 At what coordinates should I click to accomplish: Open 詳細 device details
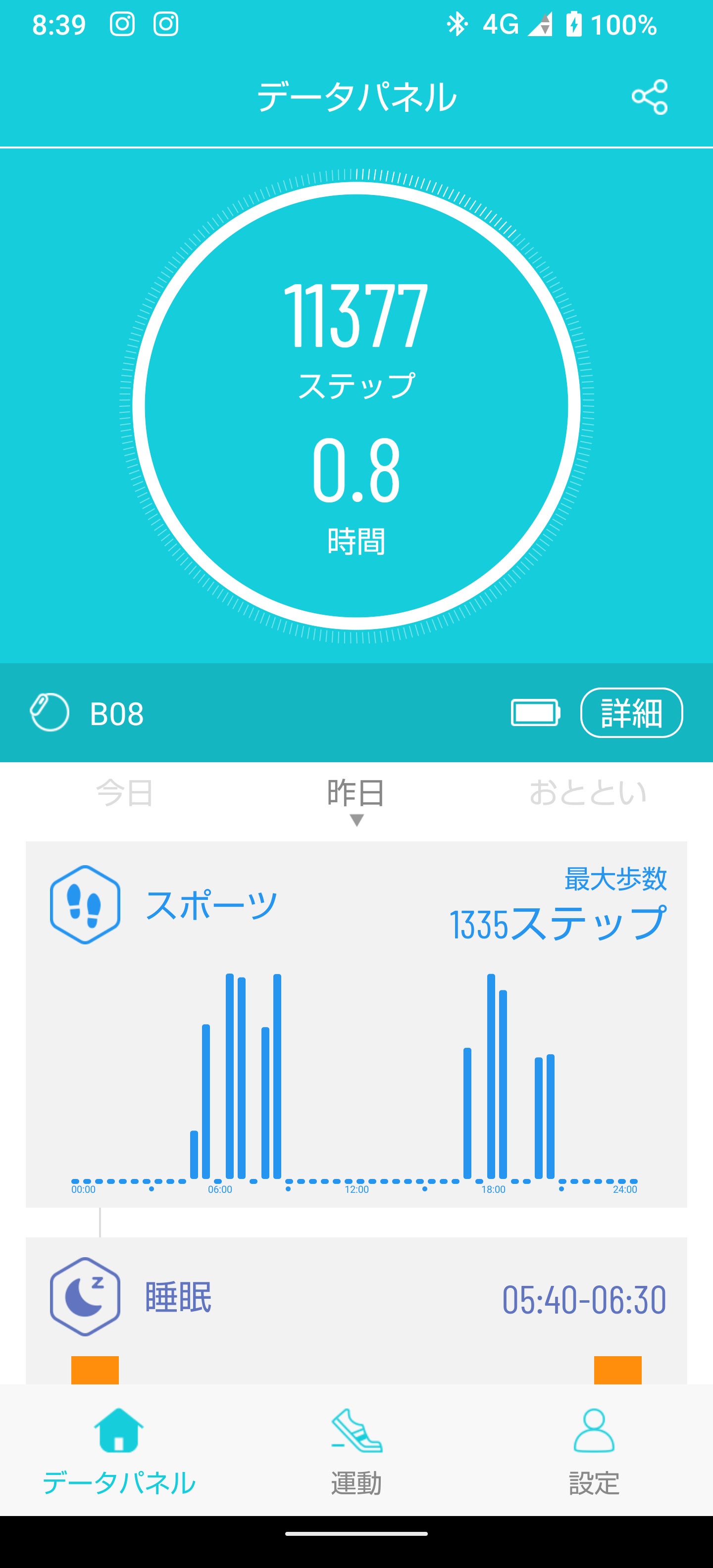pyautogui.click(x=631, y=713)
